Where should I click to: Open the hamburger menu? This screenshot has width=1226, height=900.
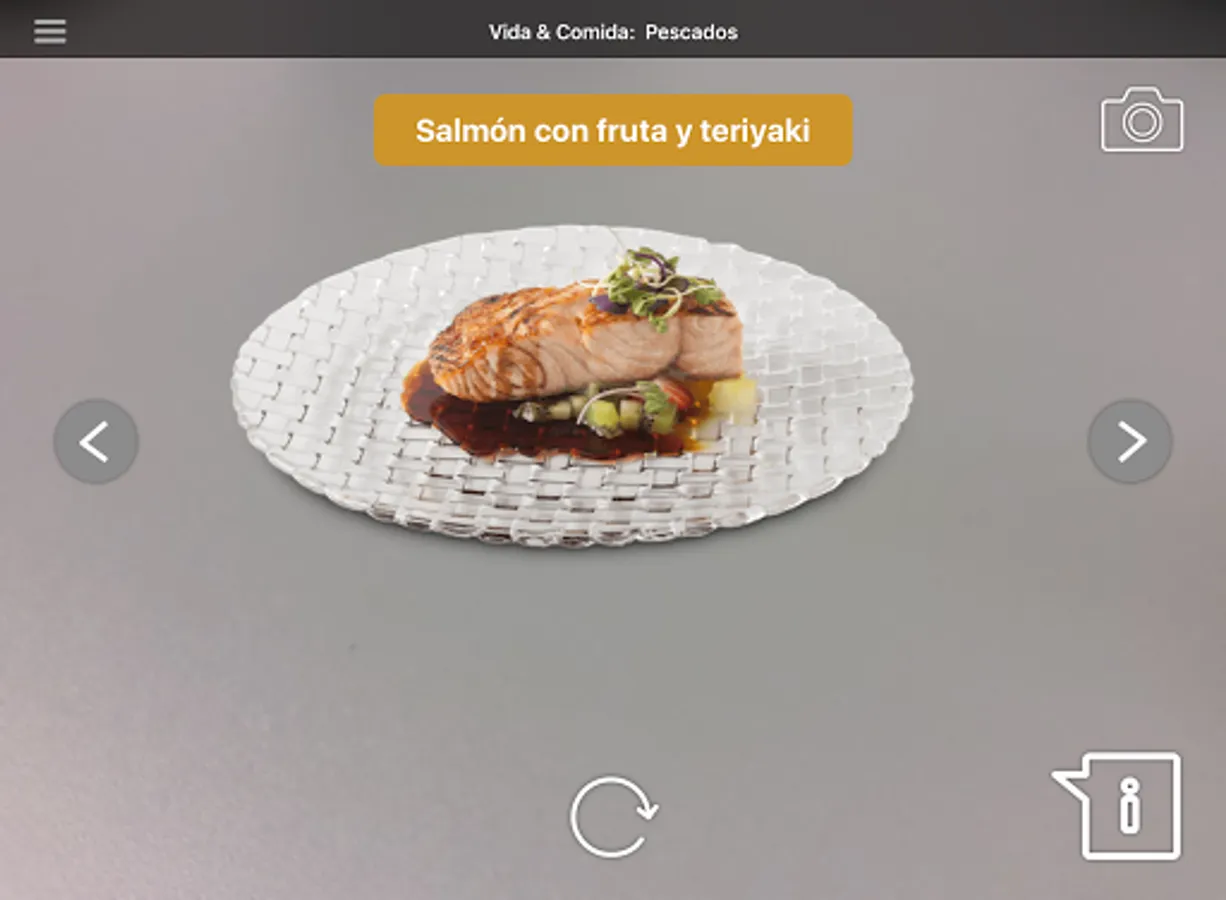[49, 31]
